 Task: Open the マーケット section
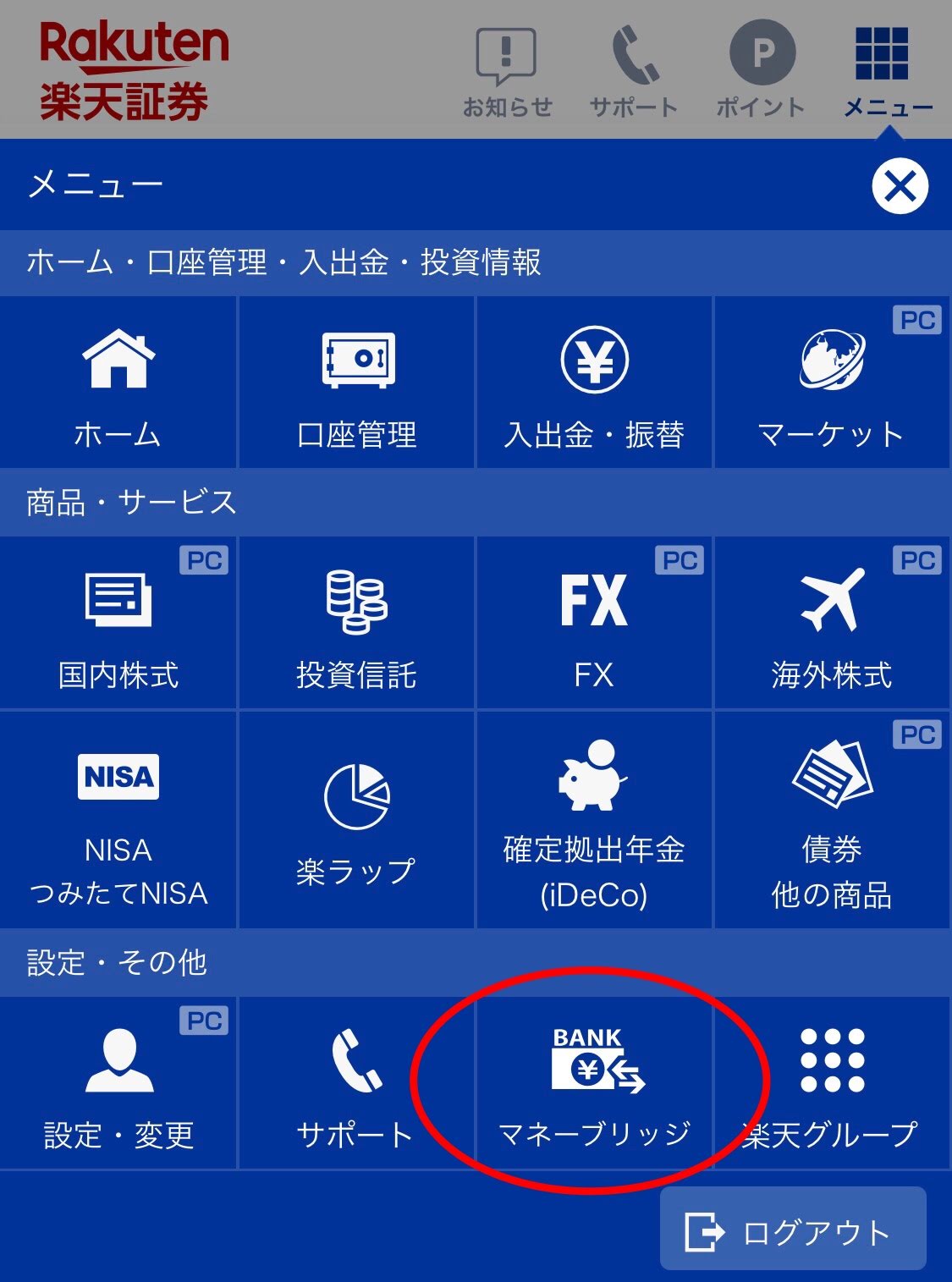click(832, 382)
